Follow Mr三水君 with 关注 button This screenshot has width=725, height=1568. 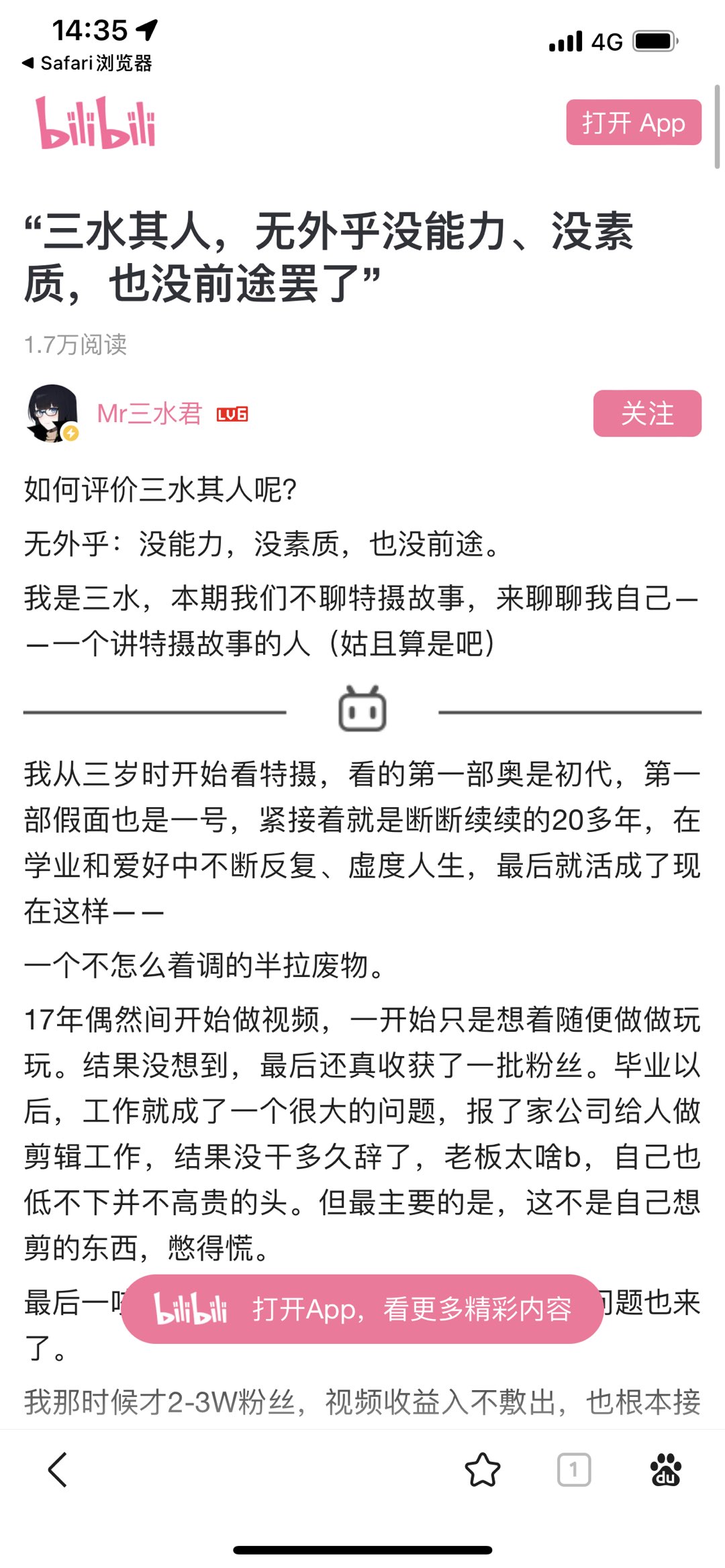[x=646, y=413]
